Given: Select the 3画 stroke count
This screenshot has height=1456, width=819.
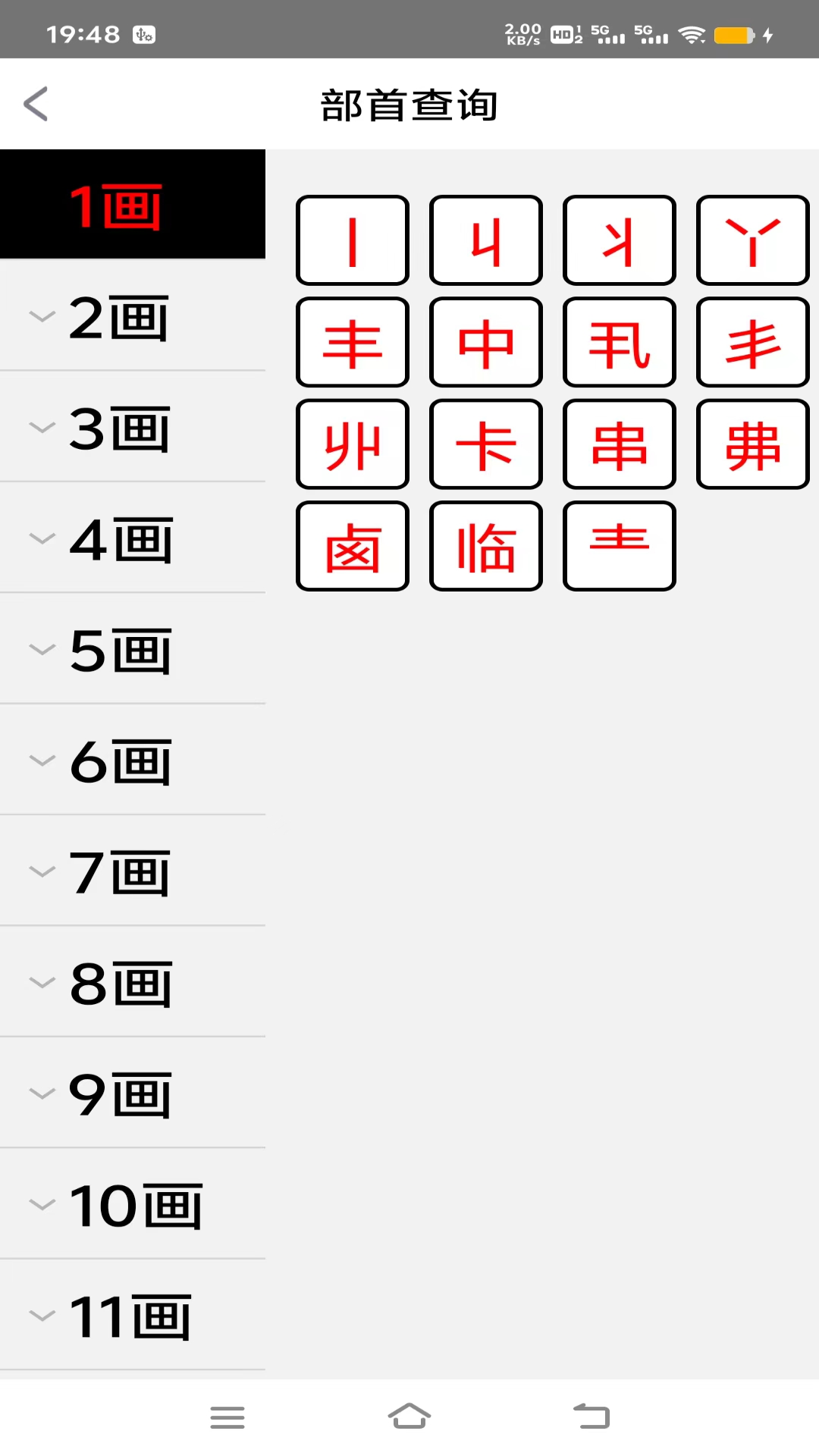Looking at the screenshot, I should [133, 427].
